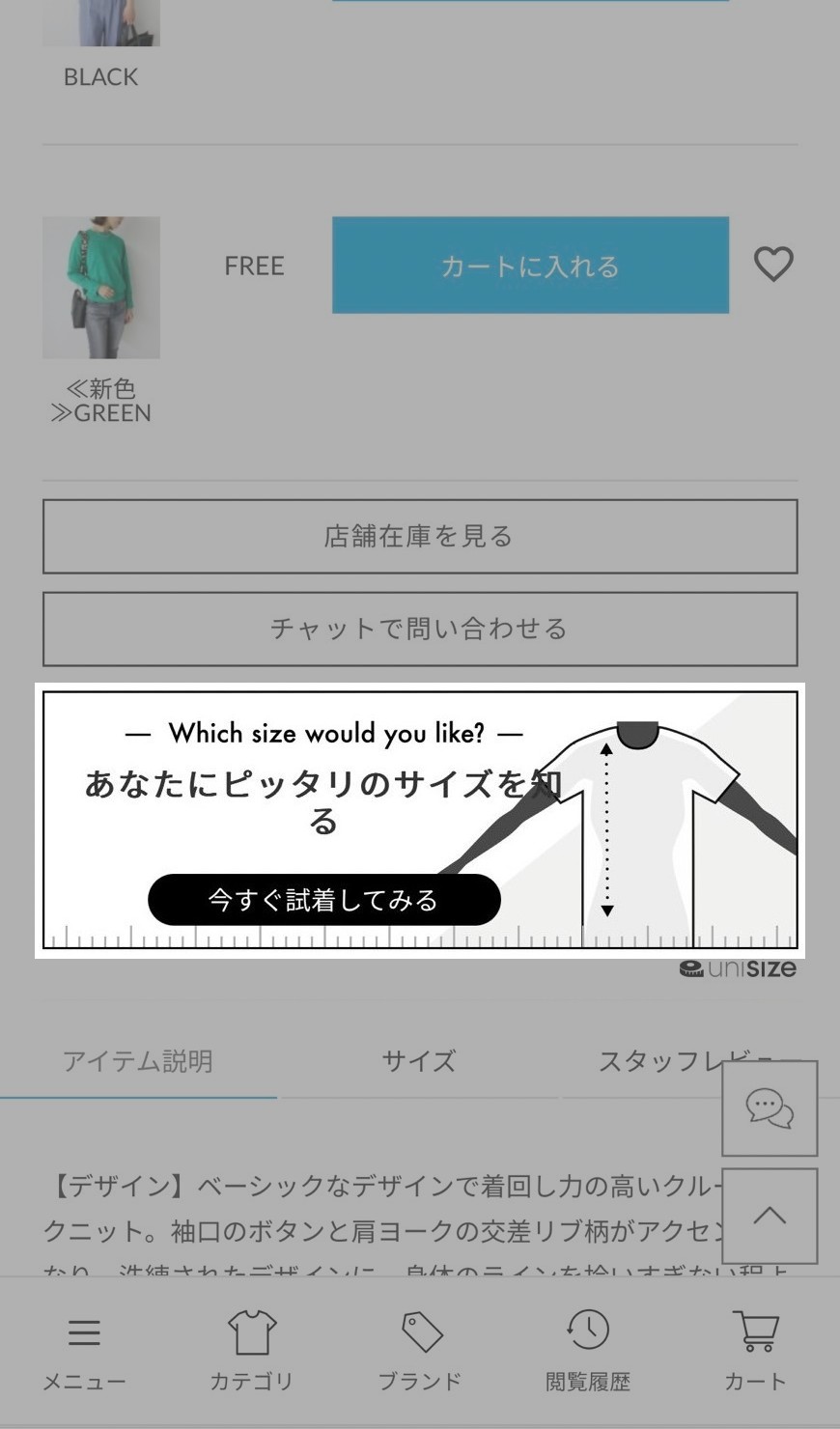View 閲覧履歴 browsing history
Viewport: 840px width, 1429px height.
[x=588, y=1352]
